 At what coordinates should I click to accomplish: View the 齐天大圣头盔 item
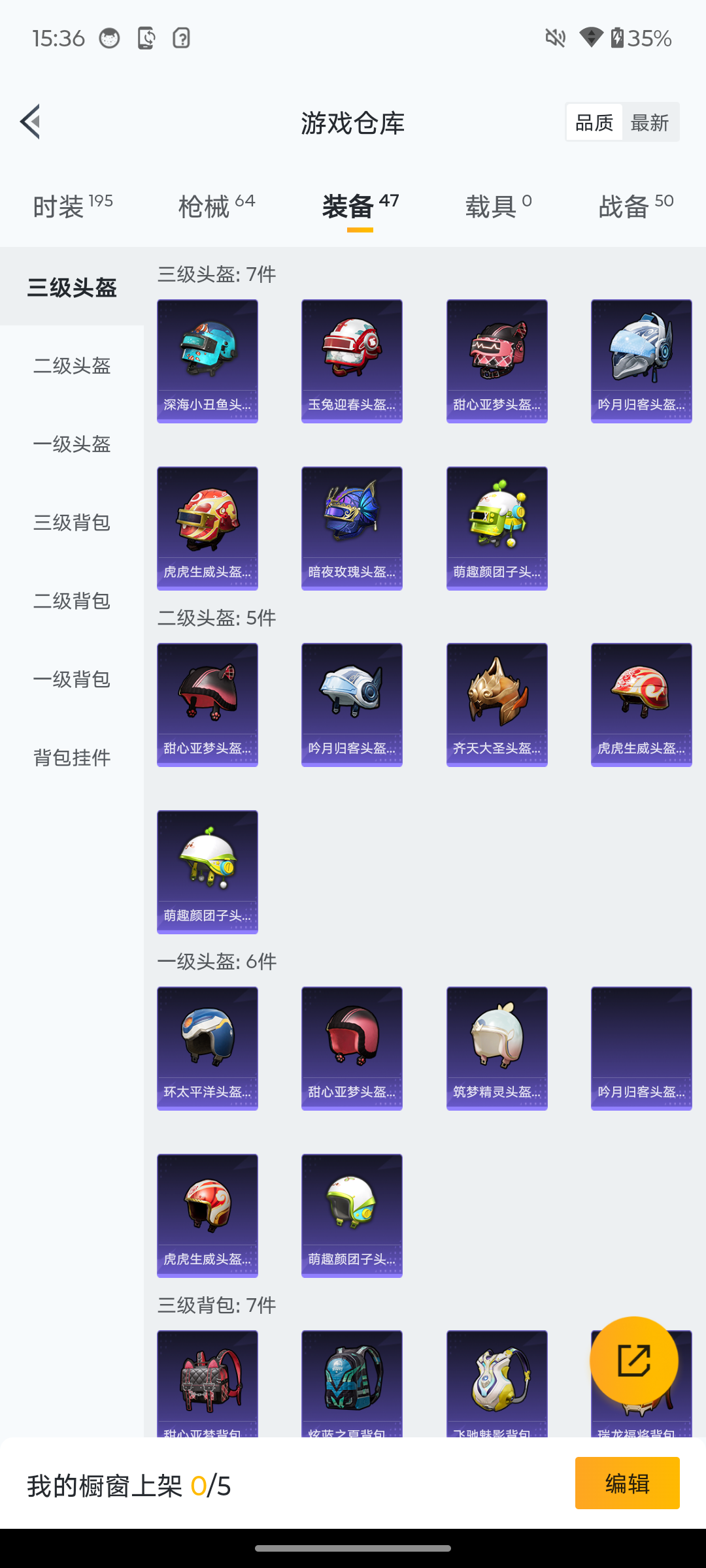pos(497,704)
